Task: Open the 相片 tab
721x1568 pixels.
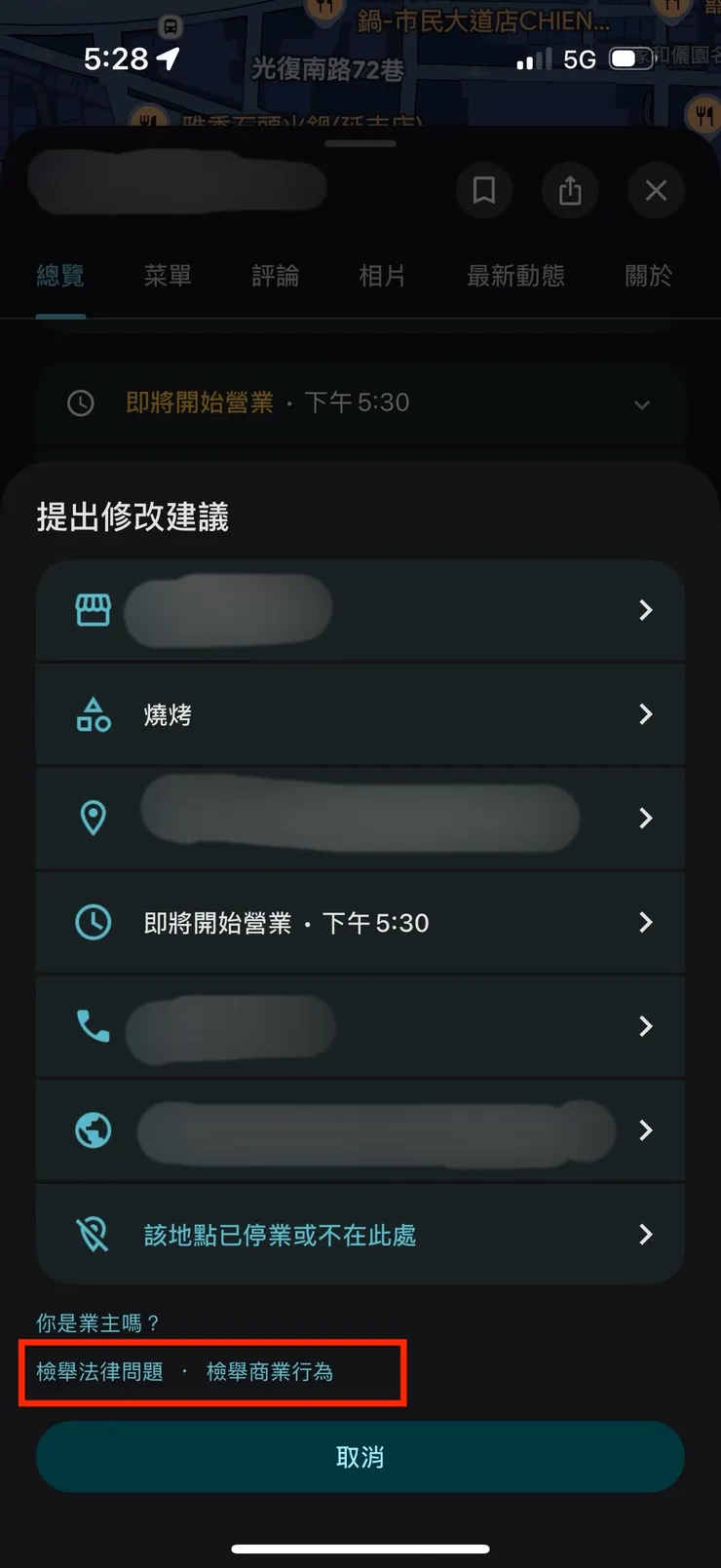Action: click(x=380, y=276)
